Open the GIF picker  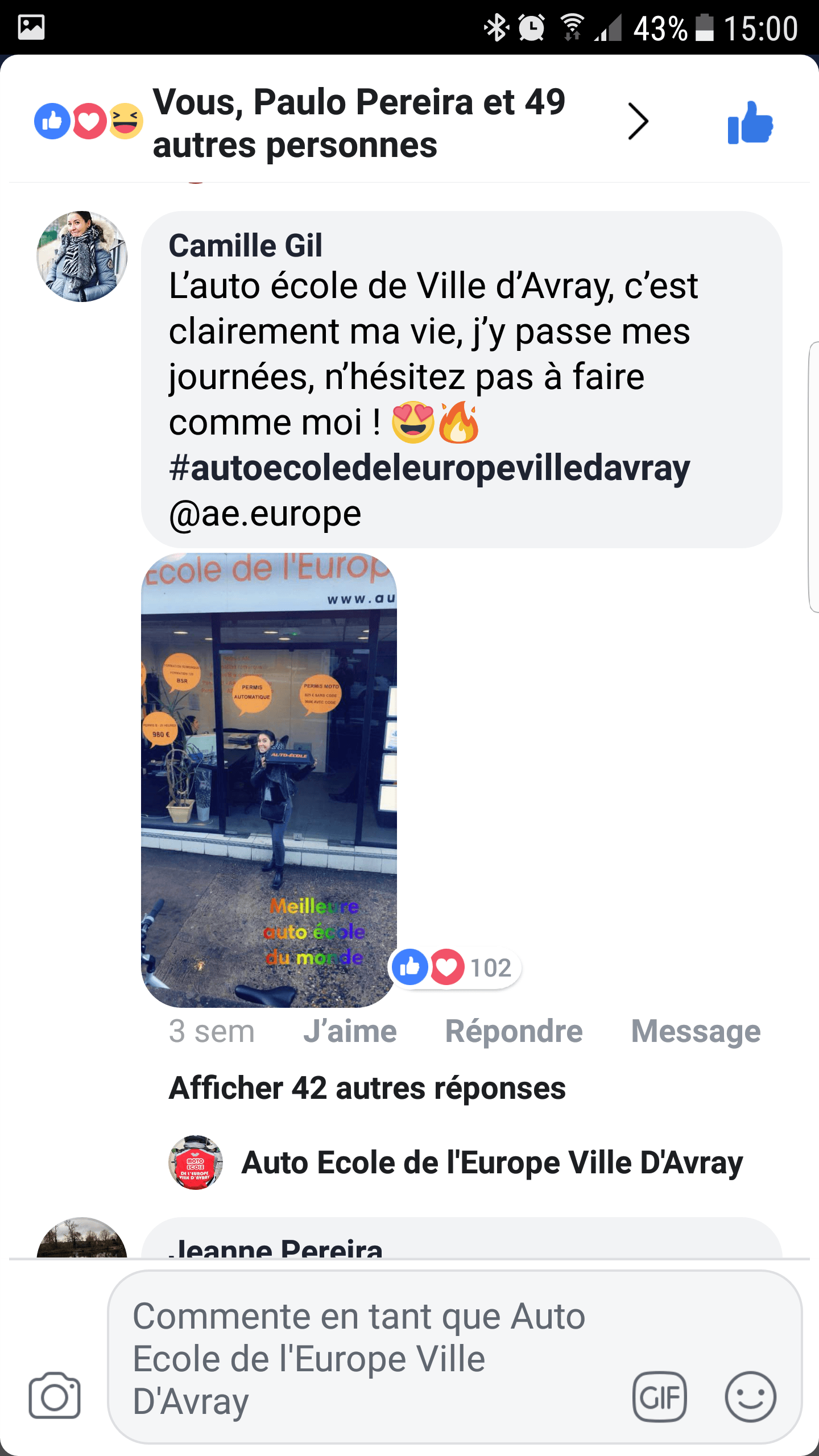tap(660, 1396)
